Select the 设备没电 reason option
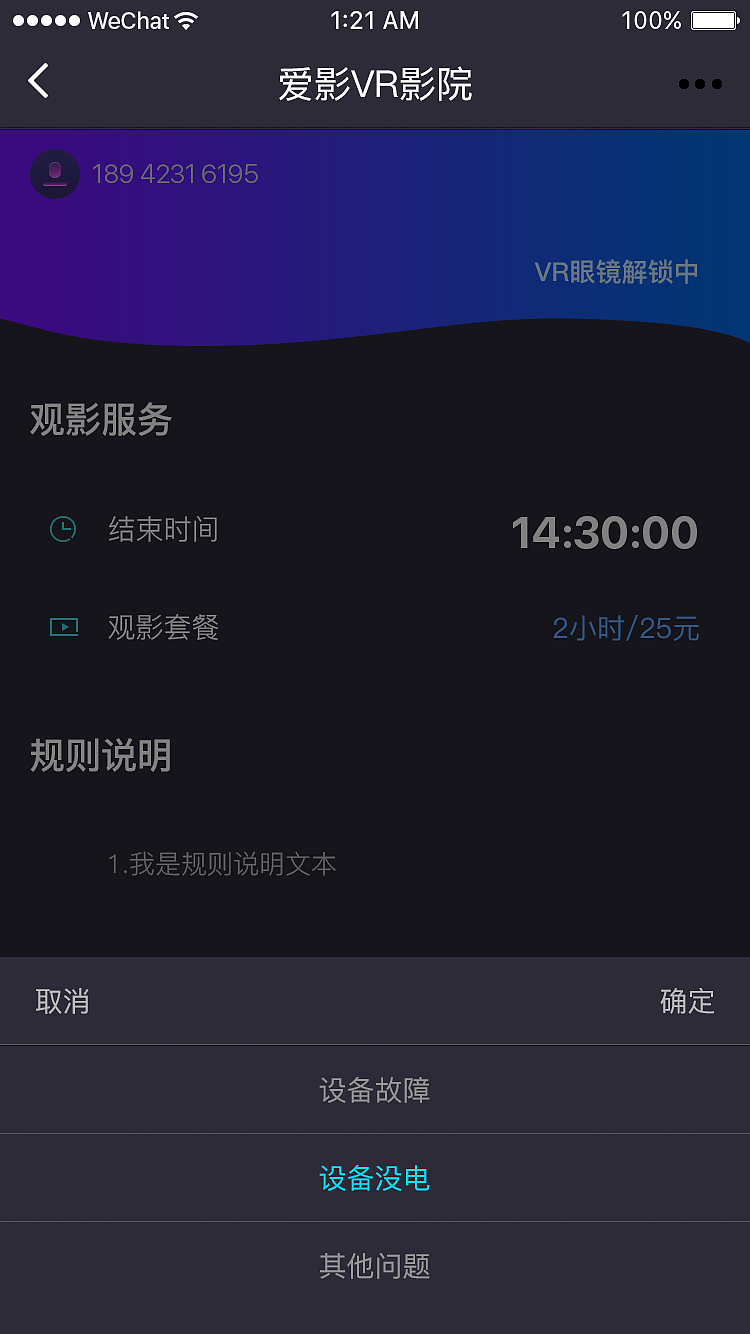The image size is (750, 1334). click(375, 1178)
